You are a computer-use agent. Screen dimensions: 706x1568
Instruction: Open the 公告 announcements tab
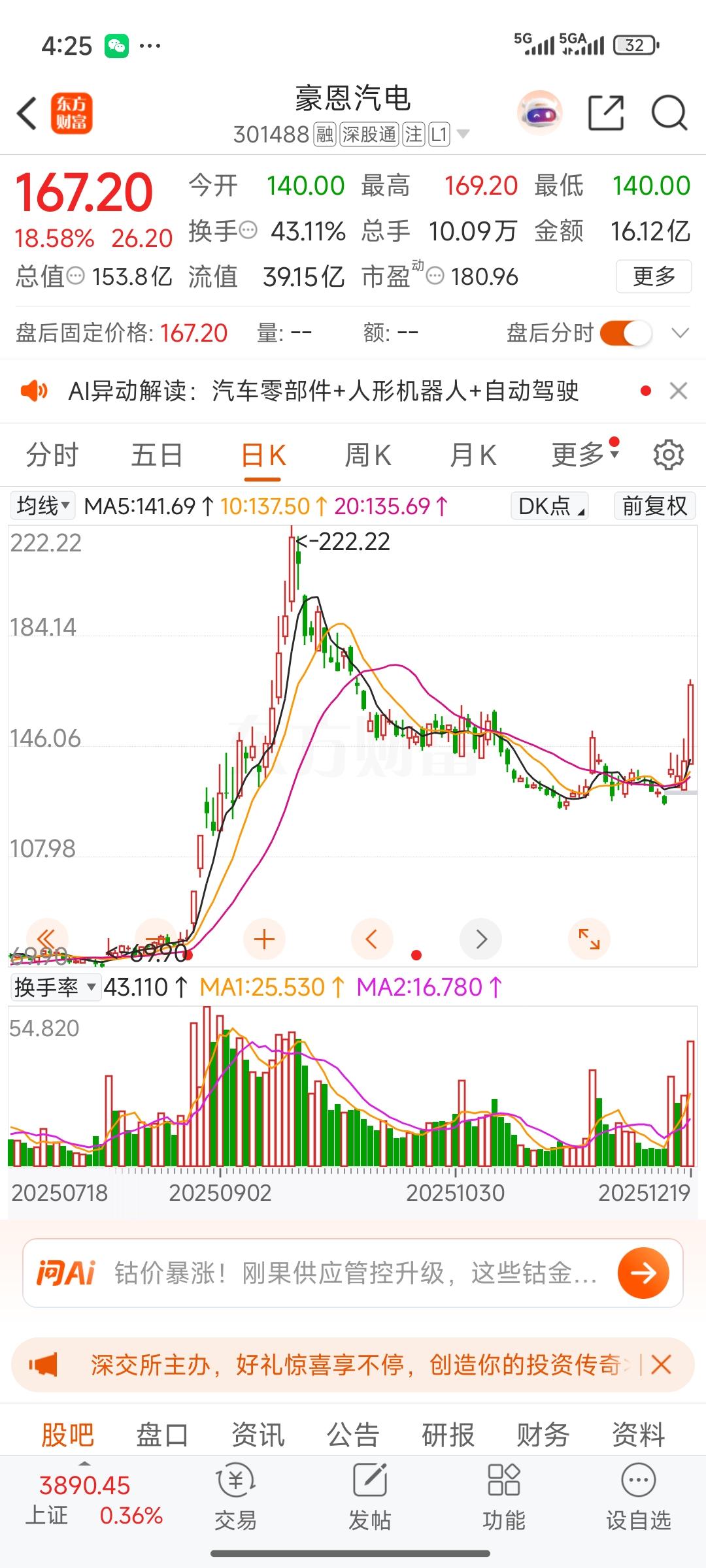[351, 1433]
